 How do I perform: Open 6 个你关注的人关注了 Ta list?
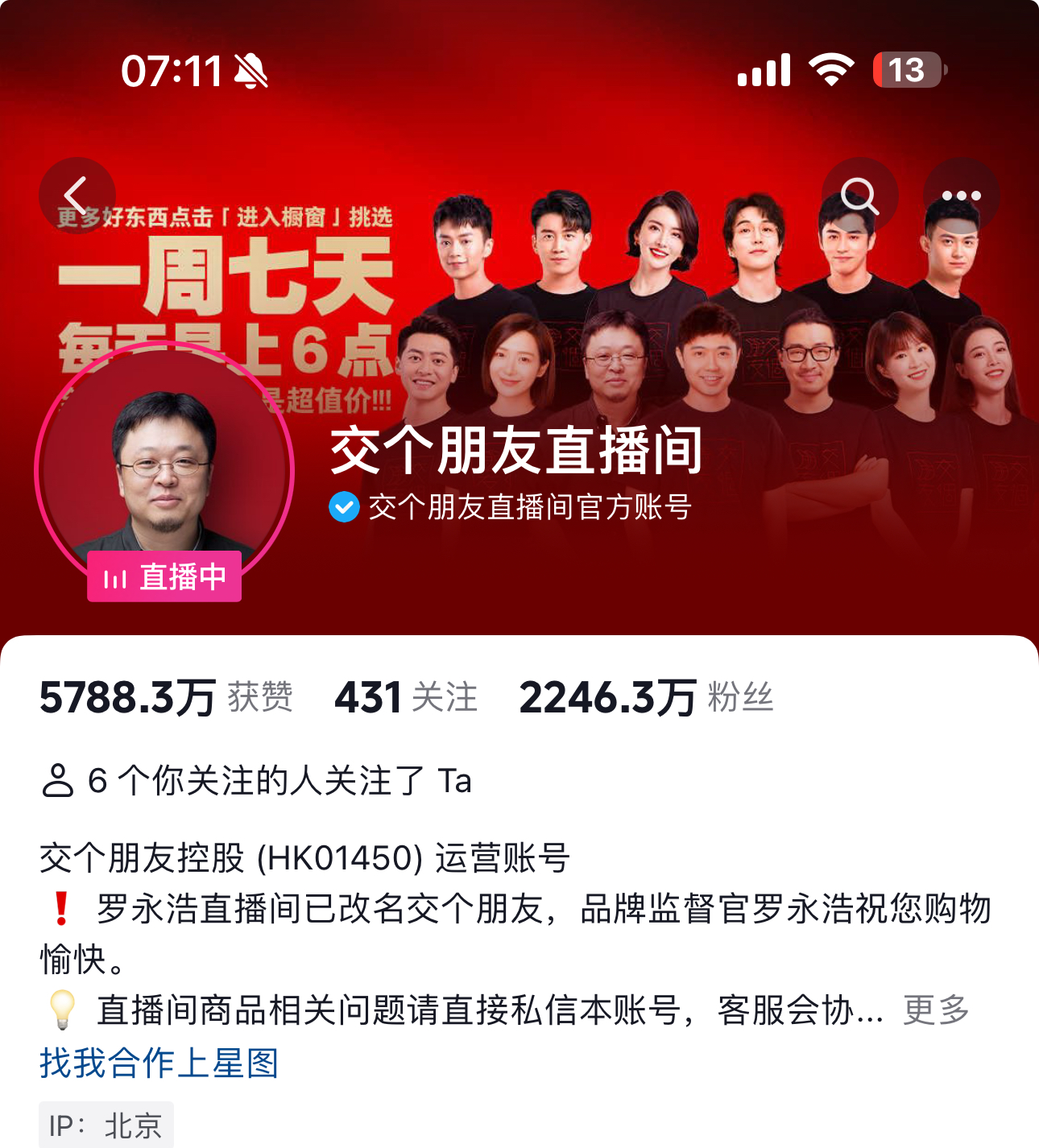(x=256, y=781)
